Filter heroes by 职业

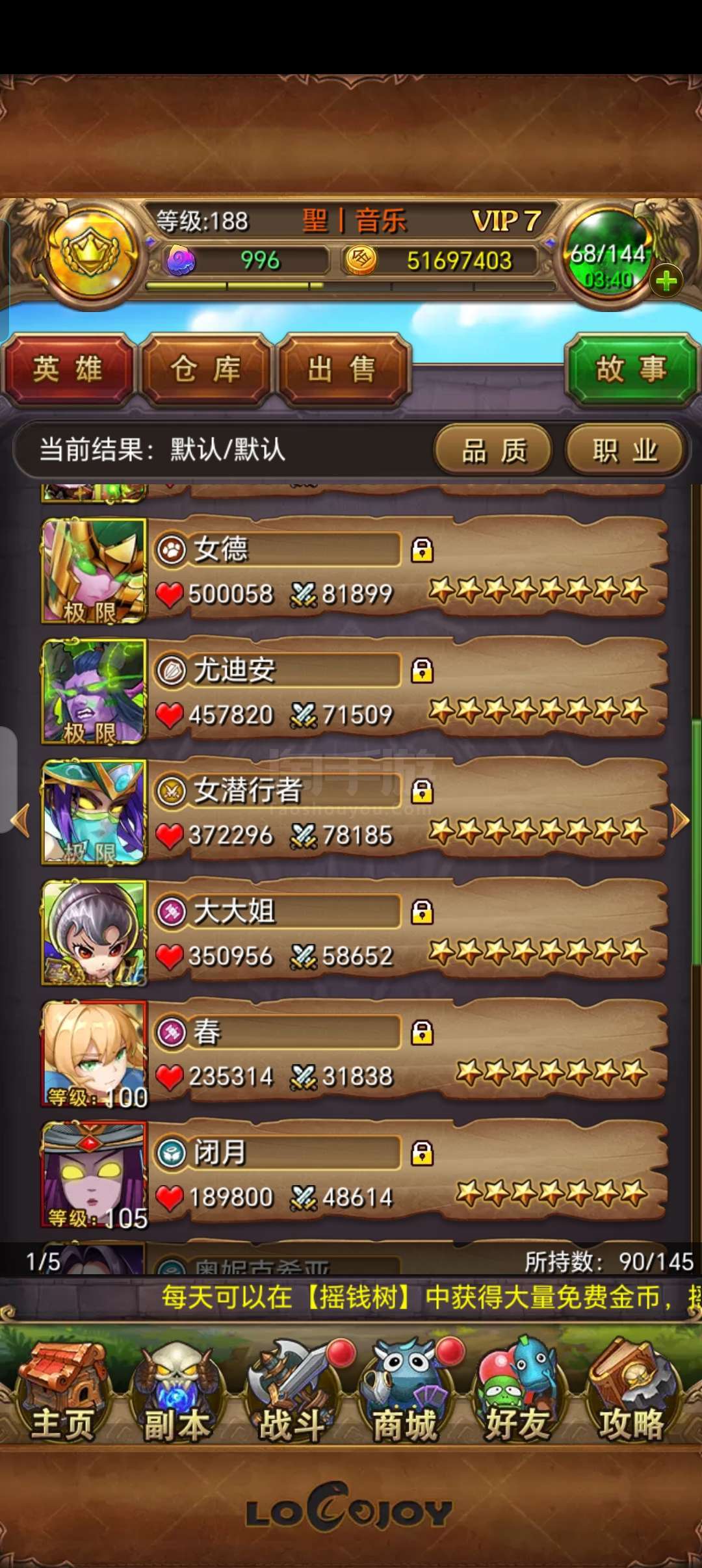(x=625, y=450)
